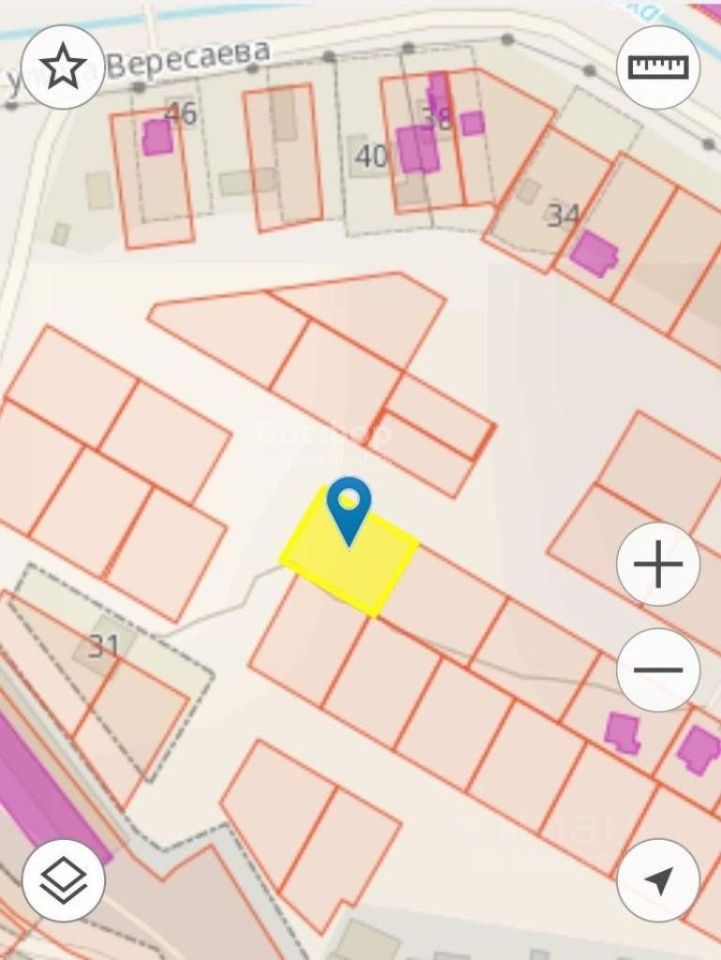Zoom in with the plus button
The image size is (721, 960).
(x=658, y=565)
